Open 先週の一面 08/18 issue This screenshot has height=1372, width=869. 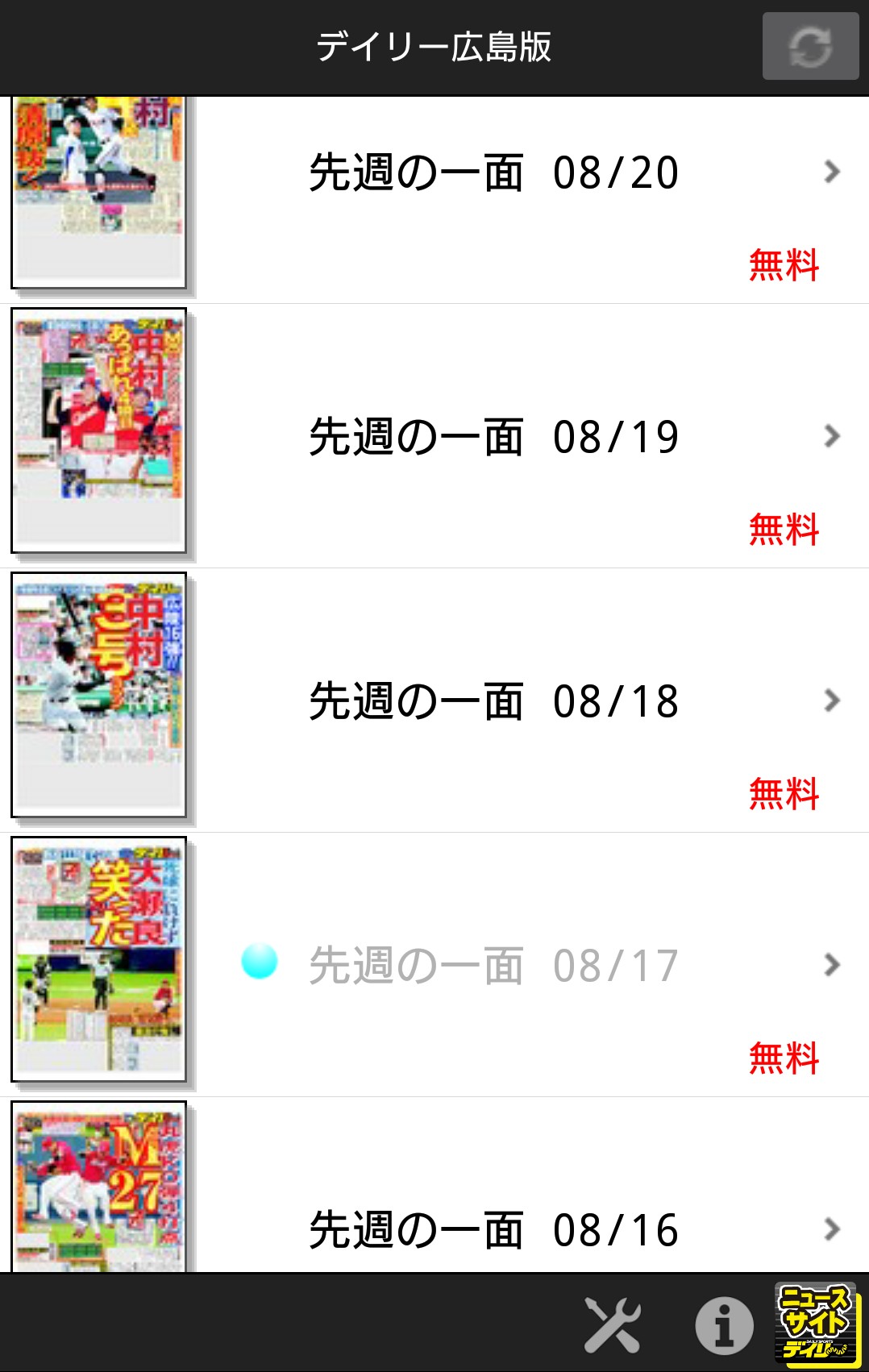(x=493, y=701)
